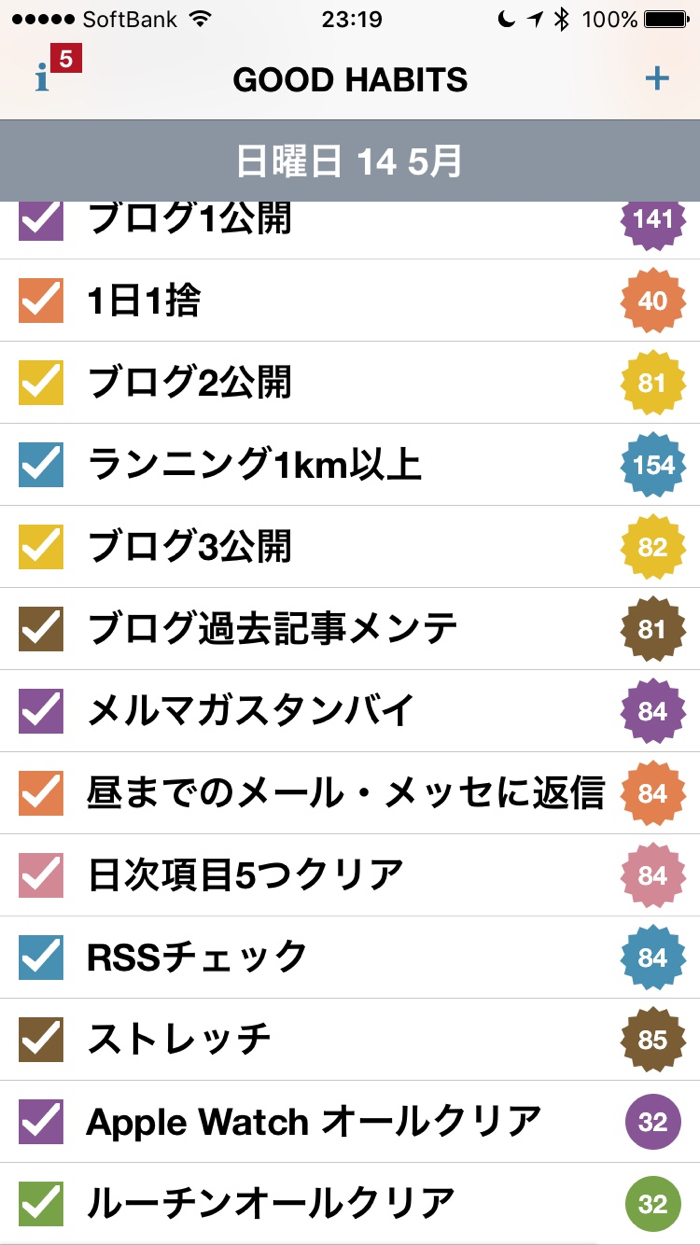This screenshot has width=700, height=1245.
Task: Uncheck 昼までのメール・メッセに返信 checkbox
Action: click(41, 793)
